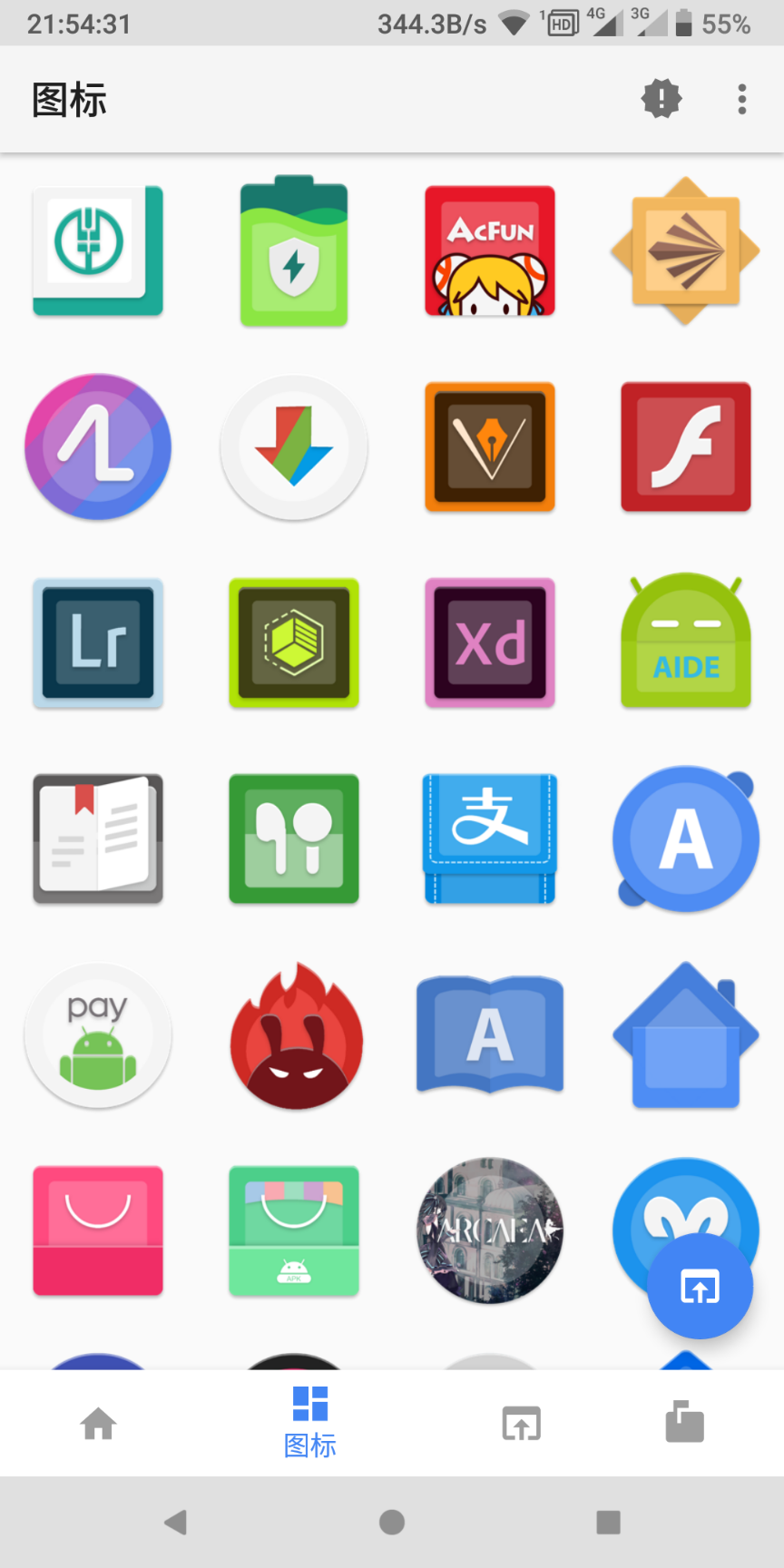Open the bottom bar's icon request tab
This screenshot has height=1568, width=784.
point(521,1423)
